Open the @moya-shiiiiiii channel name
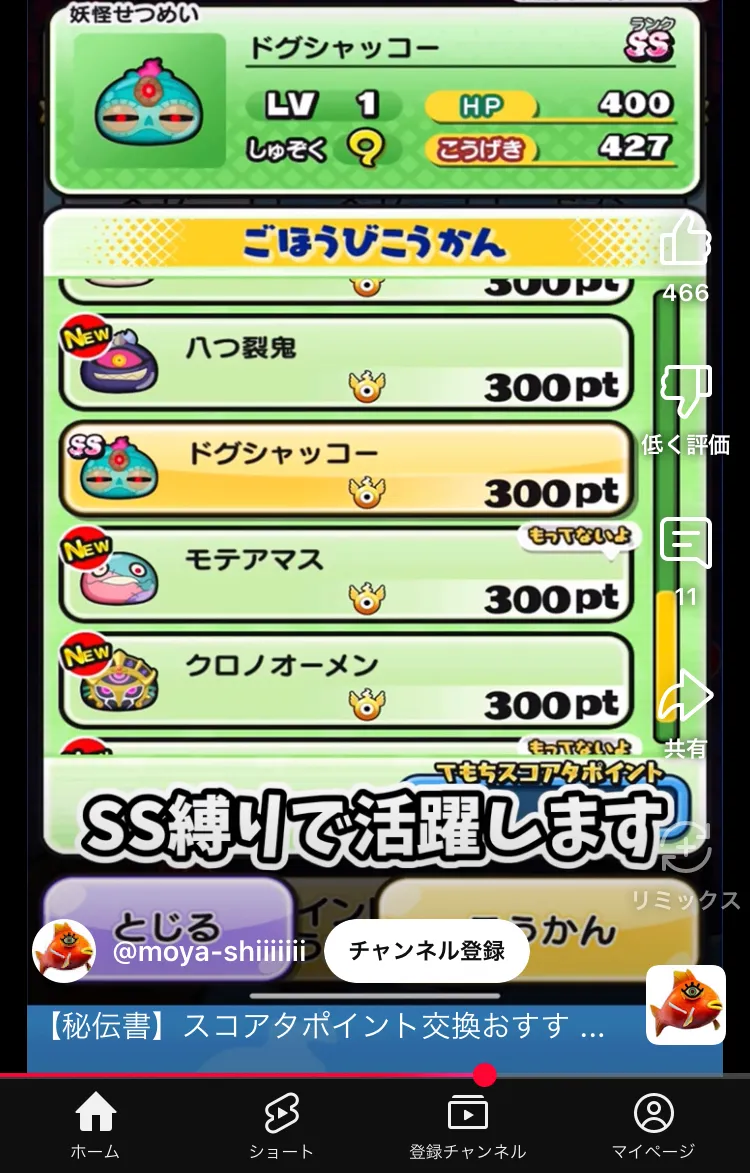This screenshot has width=750, height=1173. pyautogui.click(x=209, y=951)
